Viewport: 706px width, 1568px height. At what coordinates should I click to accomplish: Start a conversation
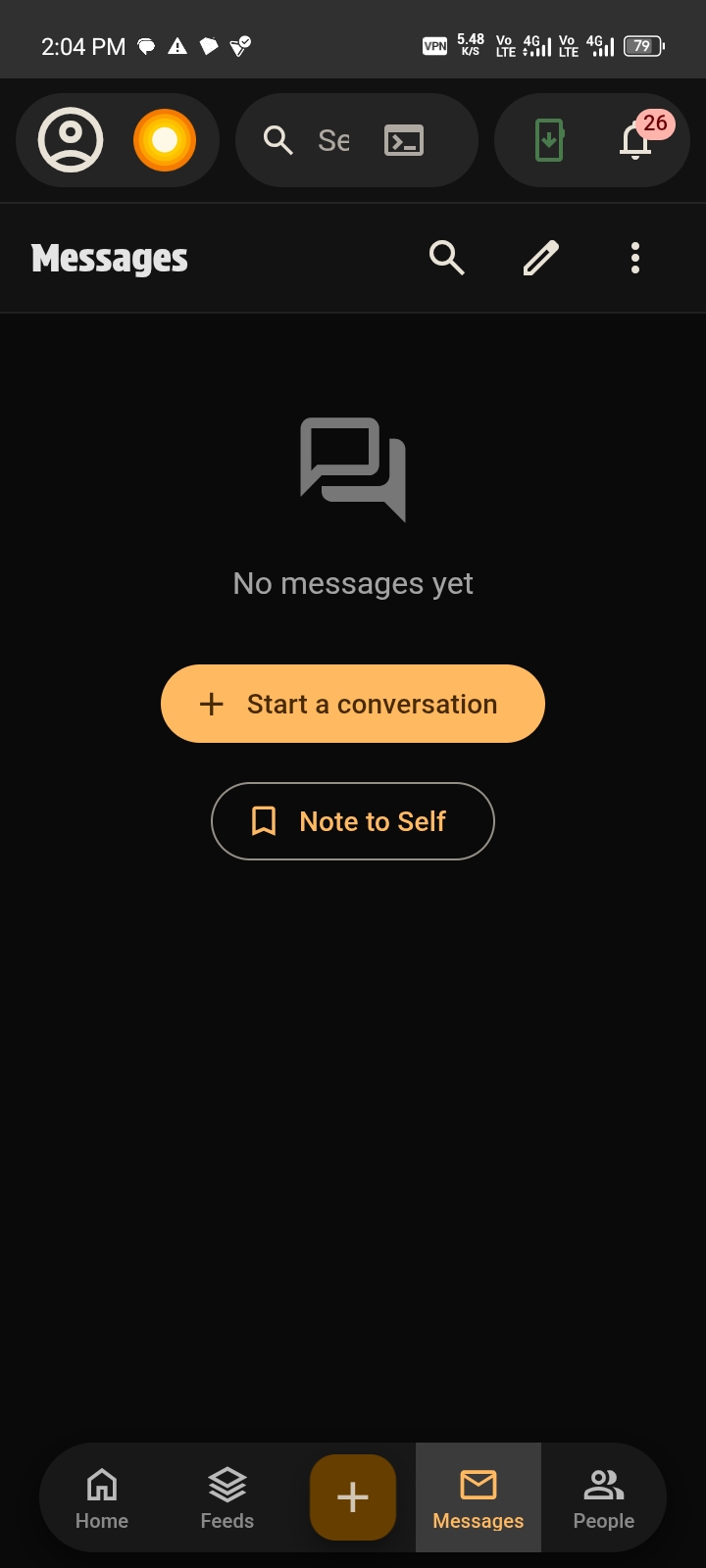pyautogui.click(x=353, y=704)
